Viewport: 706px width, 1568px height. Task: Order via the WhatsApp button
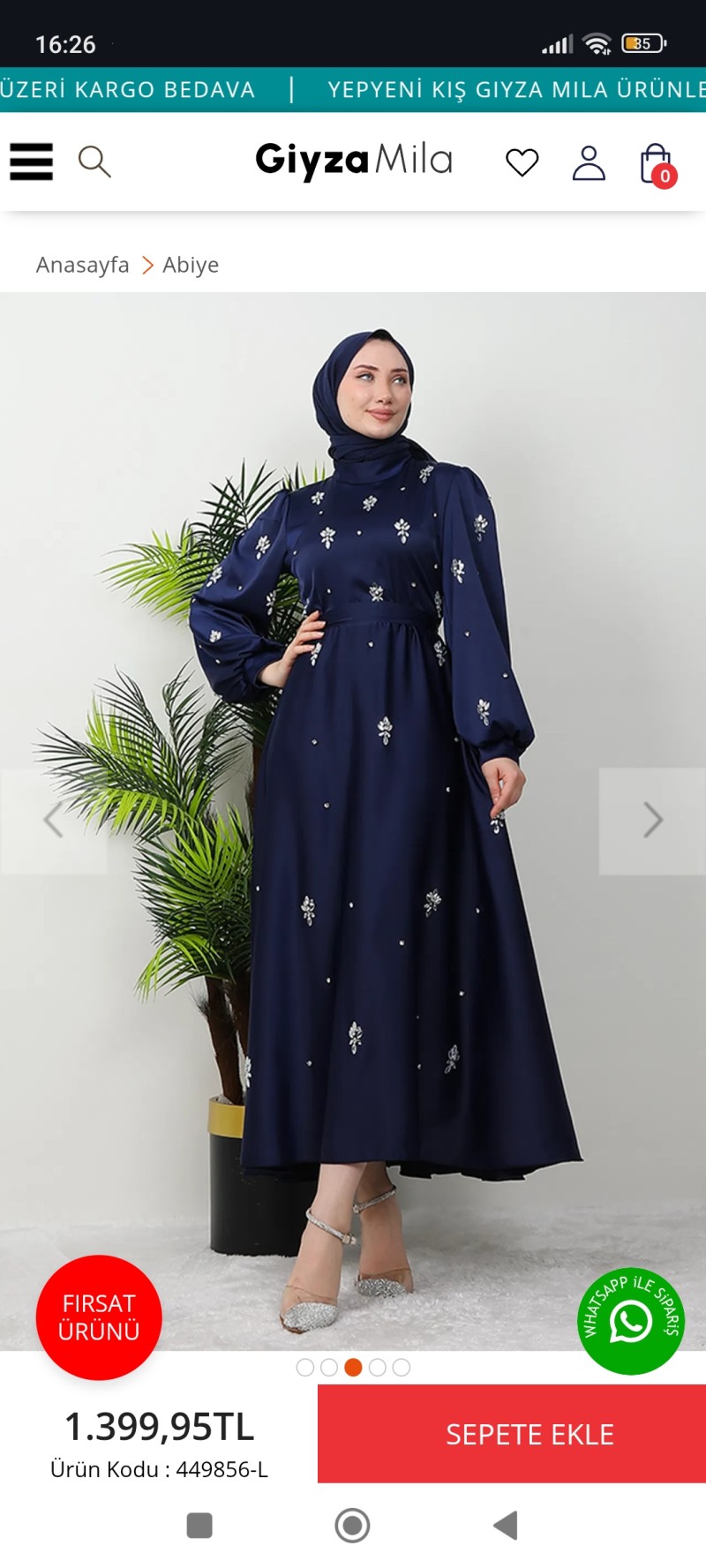click(630, 1321)
